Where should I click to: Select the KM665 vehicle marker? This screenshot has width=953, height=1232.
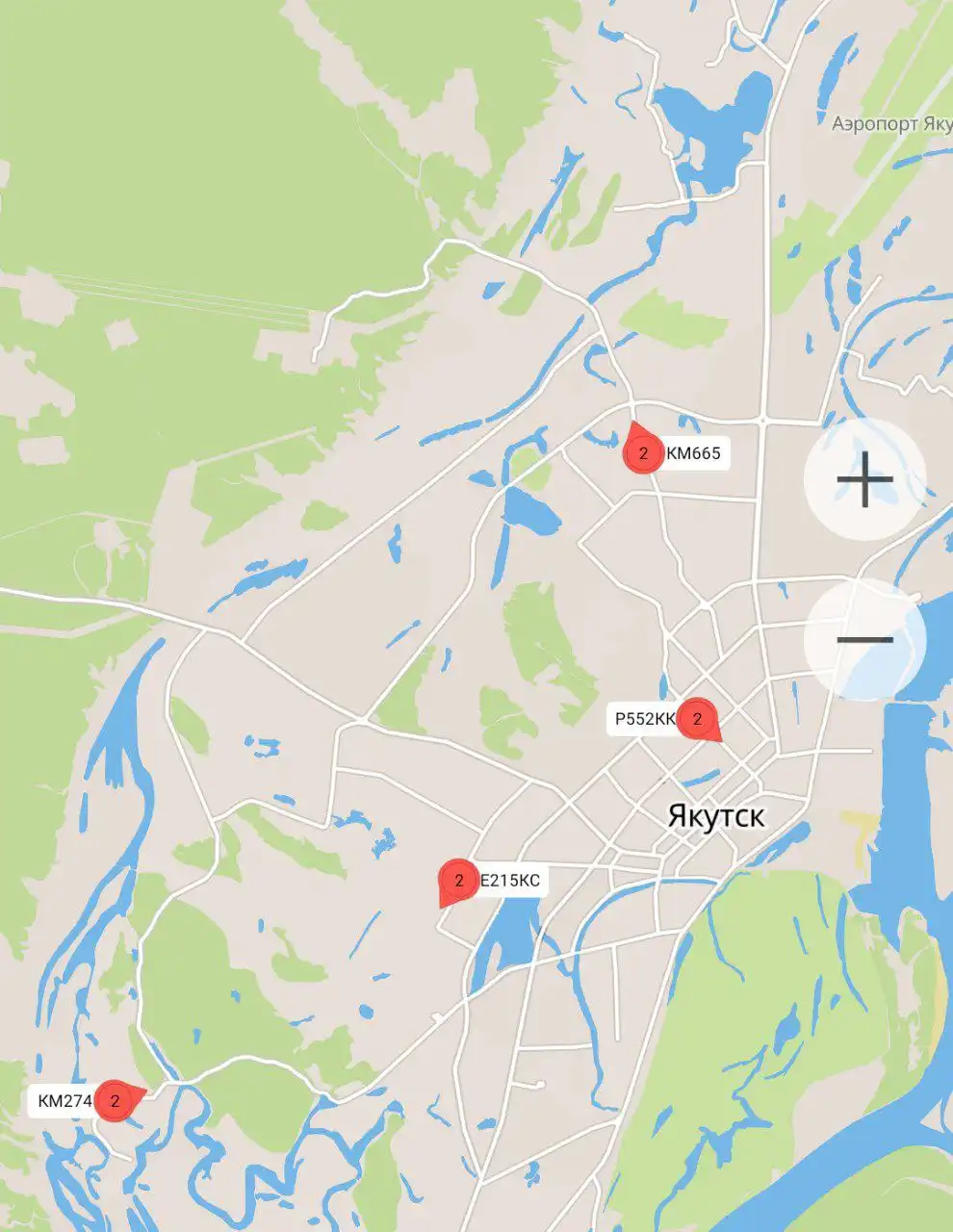(643, 453)
